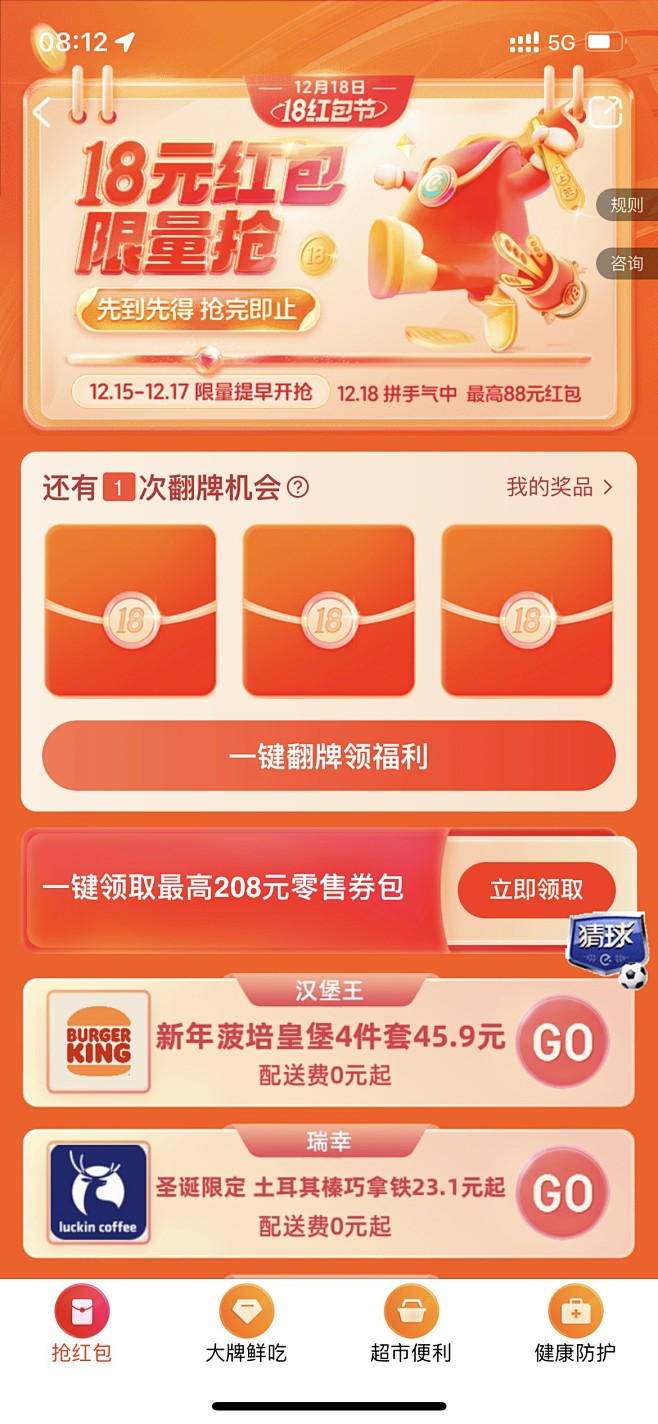The width and height of the screenshot is (658, 1424).
Task: Share this page via the top-right icon
Action: coord(606,111)
